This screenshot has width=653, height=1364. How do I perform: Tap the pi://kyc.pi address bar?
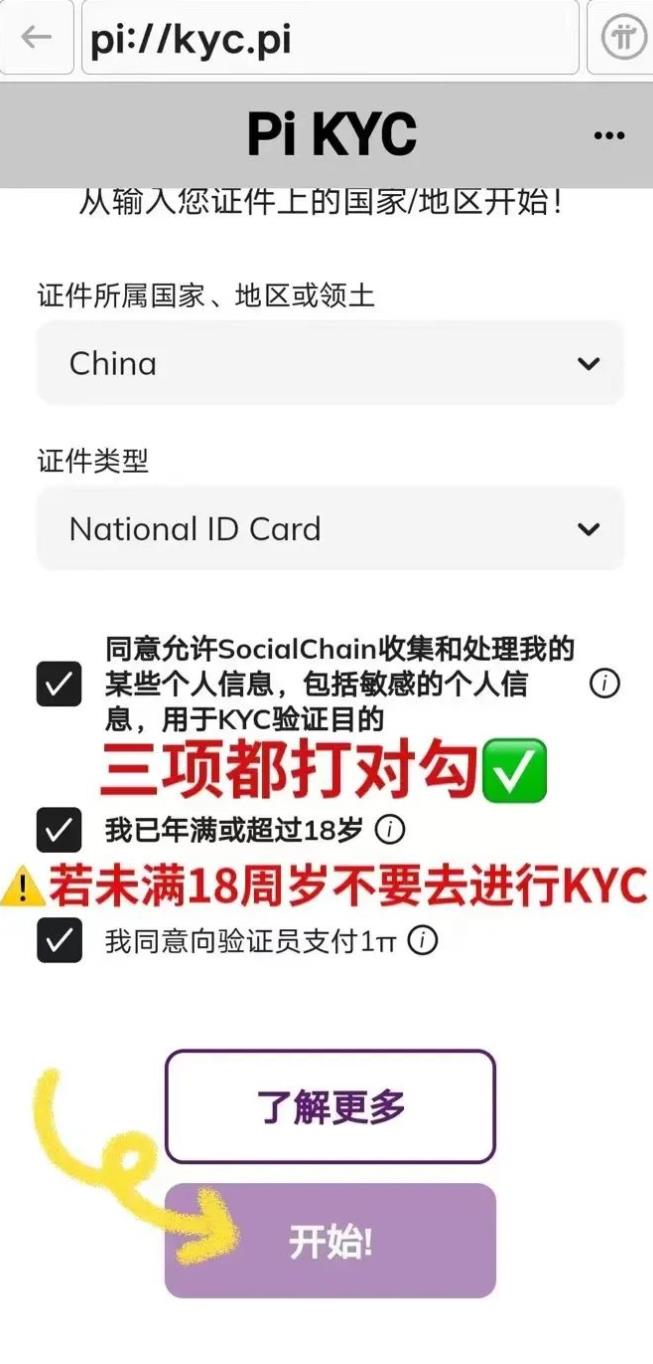coord(330,38)
